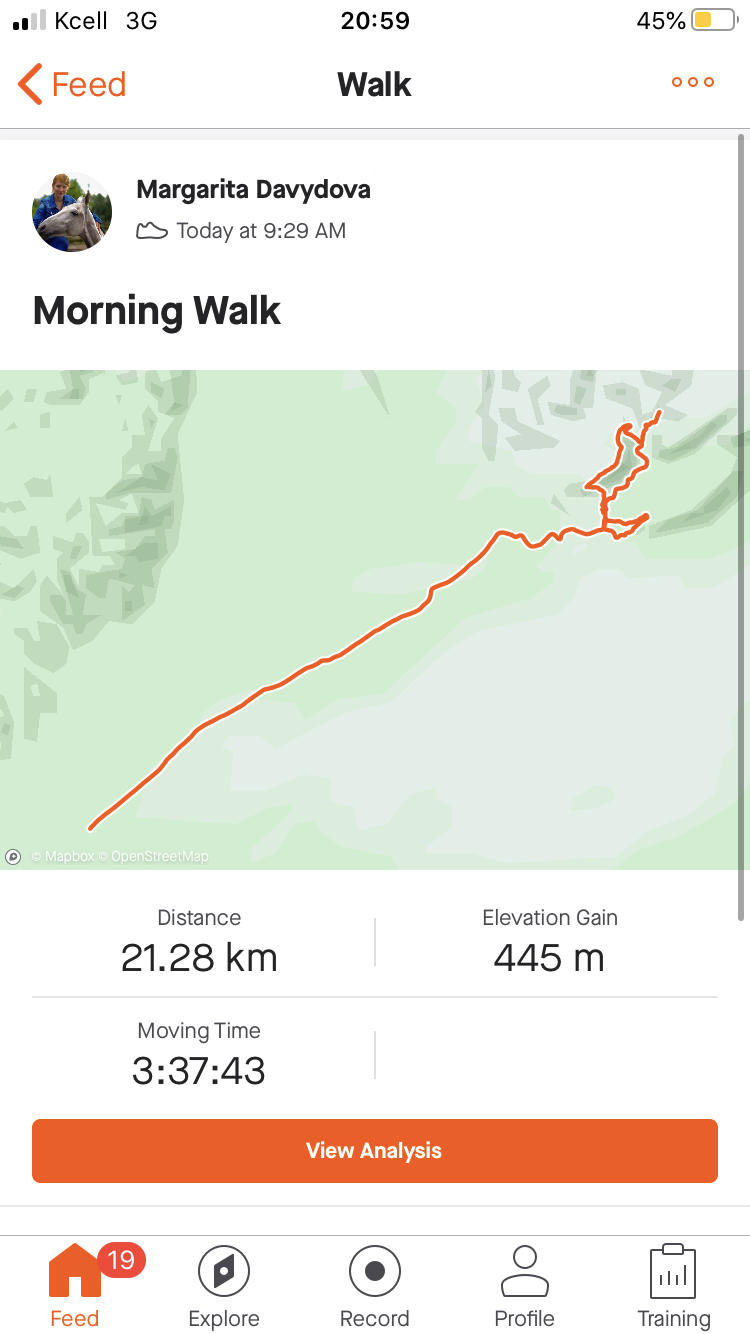The height and width of the screenshot is (1334, 750).
Task: Go back to Feed
Action: pos(72,85)
